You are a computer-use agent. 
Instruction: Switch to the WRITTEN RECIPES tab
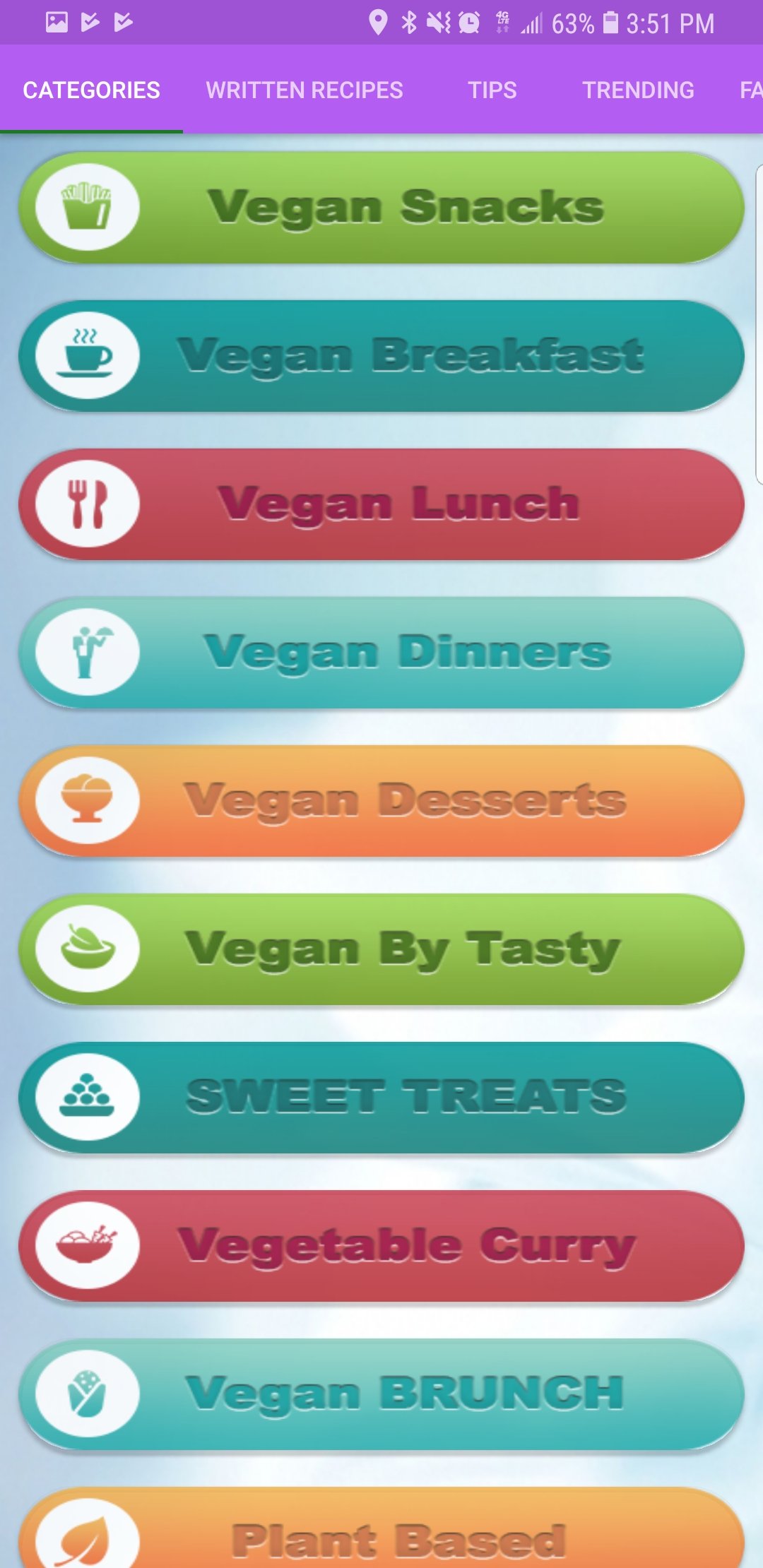(x=303, y=90)
